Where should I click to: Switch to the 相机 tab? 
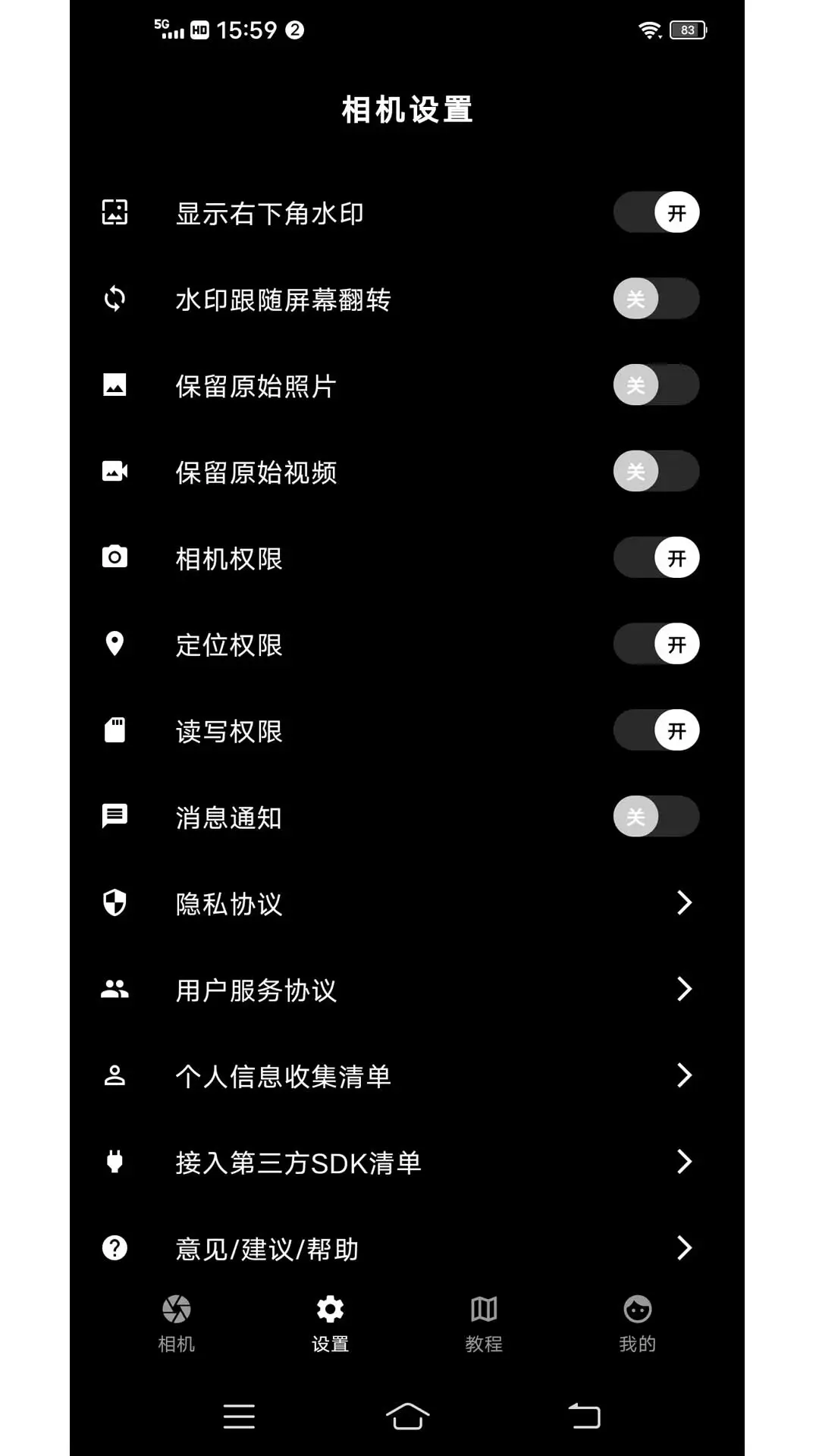coord(177,1324)
